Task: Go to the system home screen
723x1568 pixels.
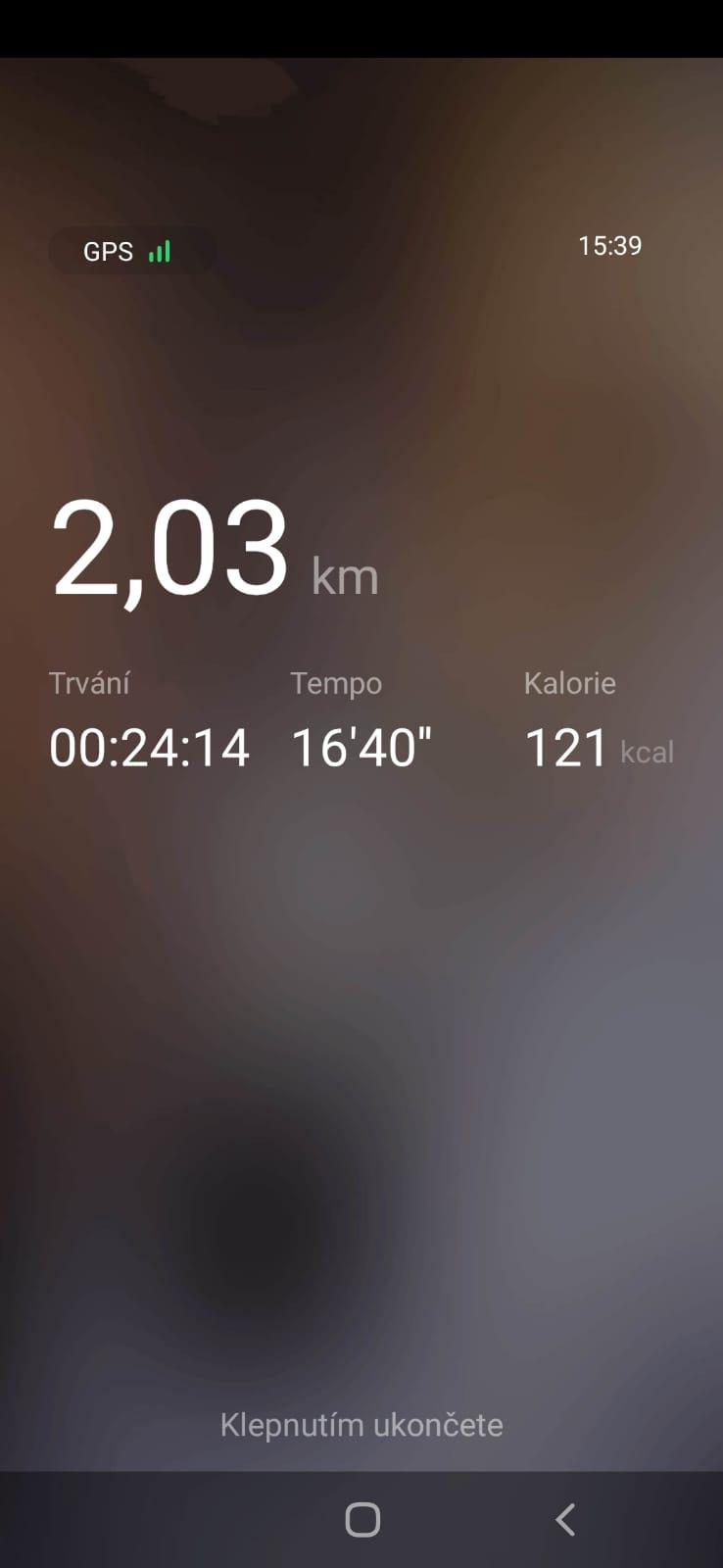Action: [x=362, y=1520]
